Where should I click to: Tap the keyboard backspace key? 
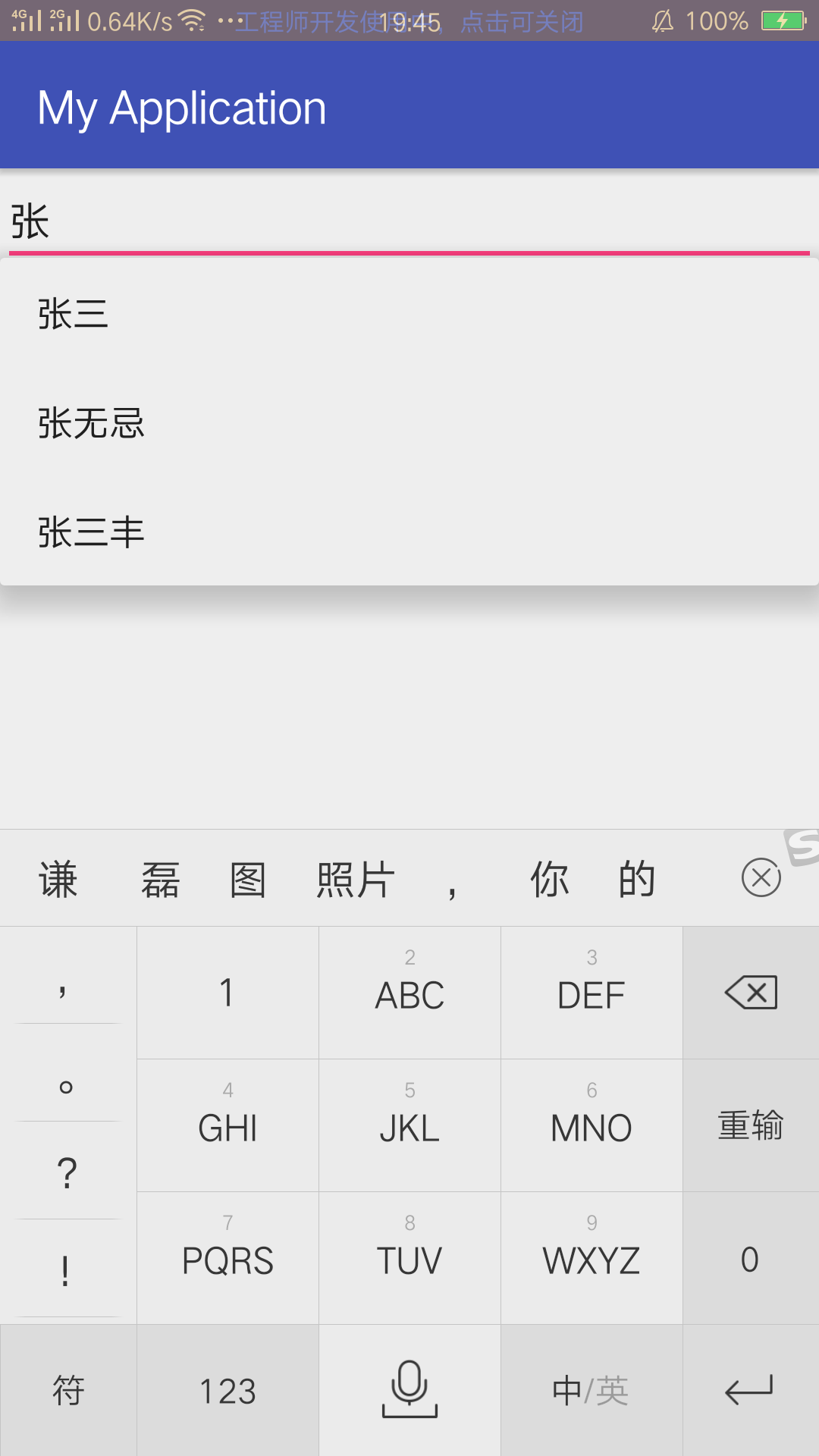click(x=751, y=993)
